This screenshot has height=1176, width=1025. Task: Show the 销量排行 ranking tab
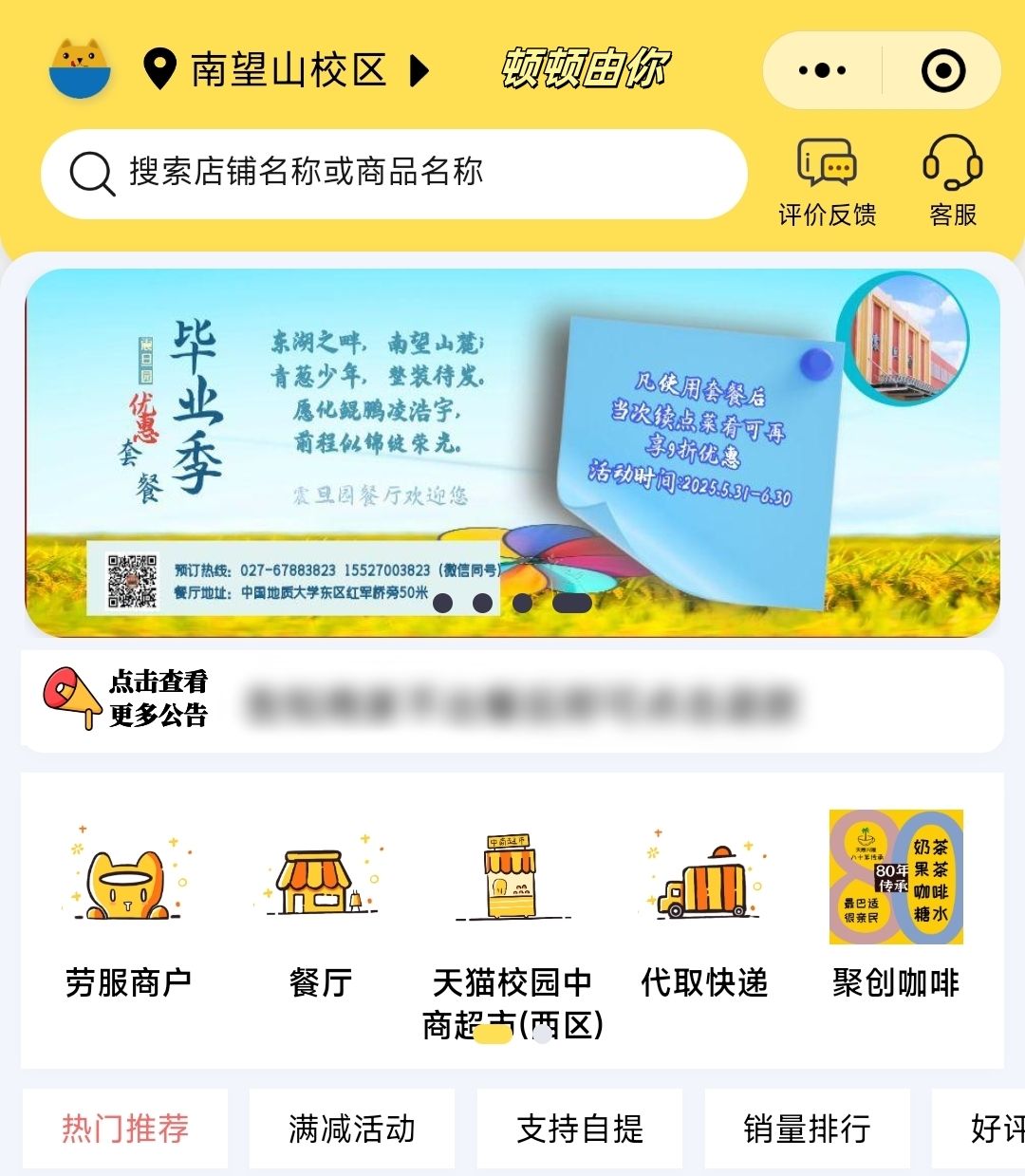(807, 1129)
